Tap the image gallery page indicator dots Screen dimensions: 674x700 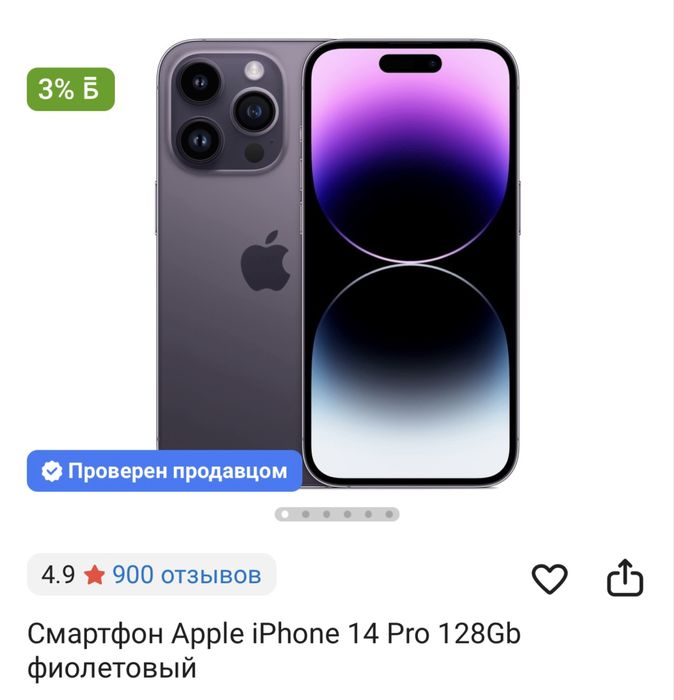pyautogui.click(x=337, y=514)
